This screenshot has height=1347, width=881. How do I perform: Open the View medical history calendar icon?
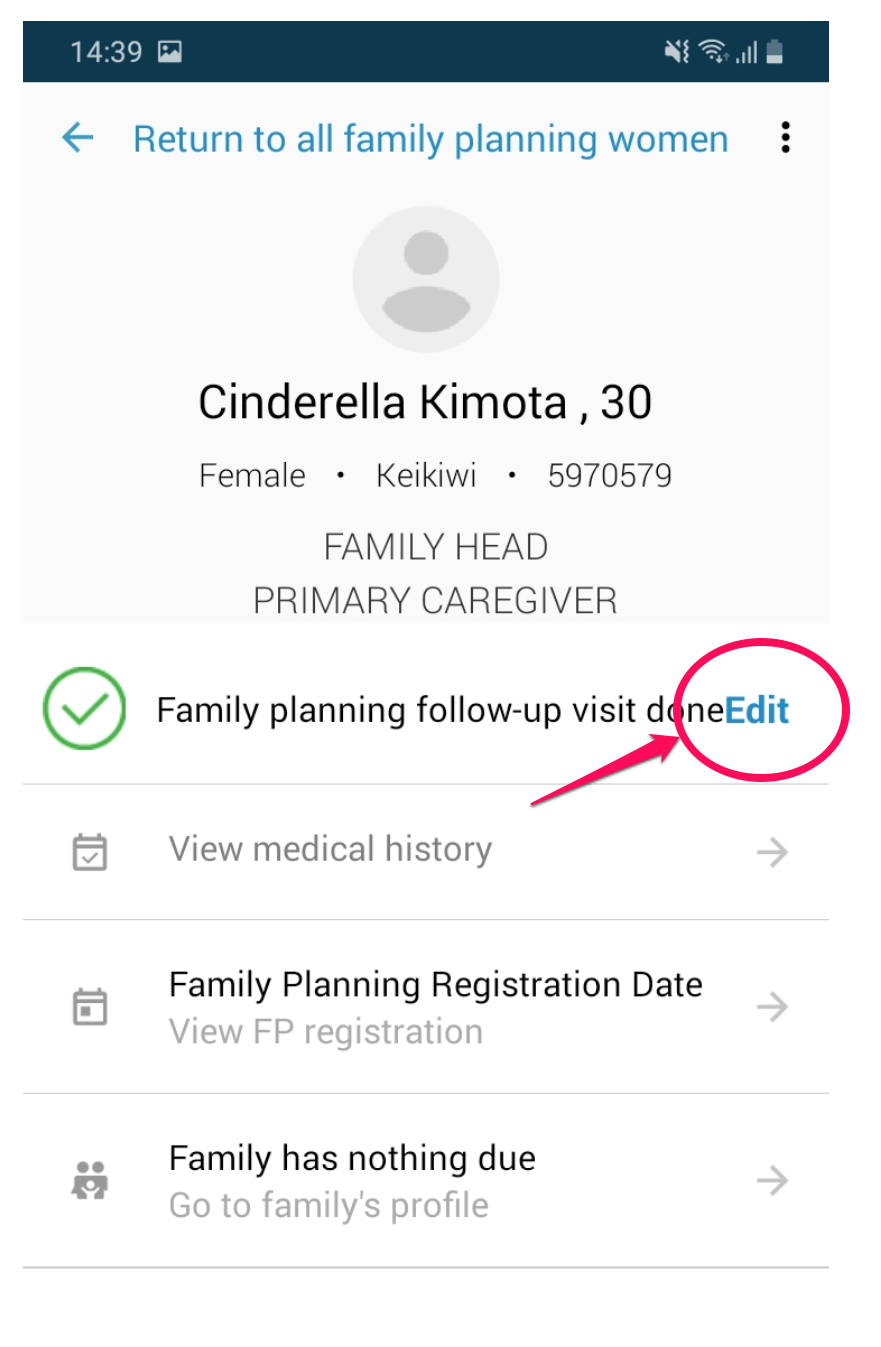point(90,851)
